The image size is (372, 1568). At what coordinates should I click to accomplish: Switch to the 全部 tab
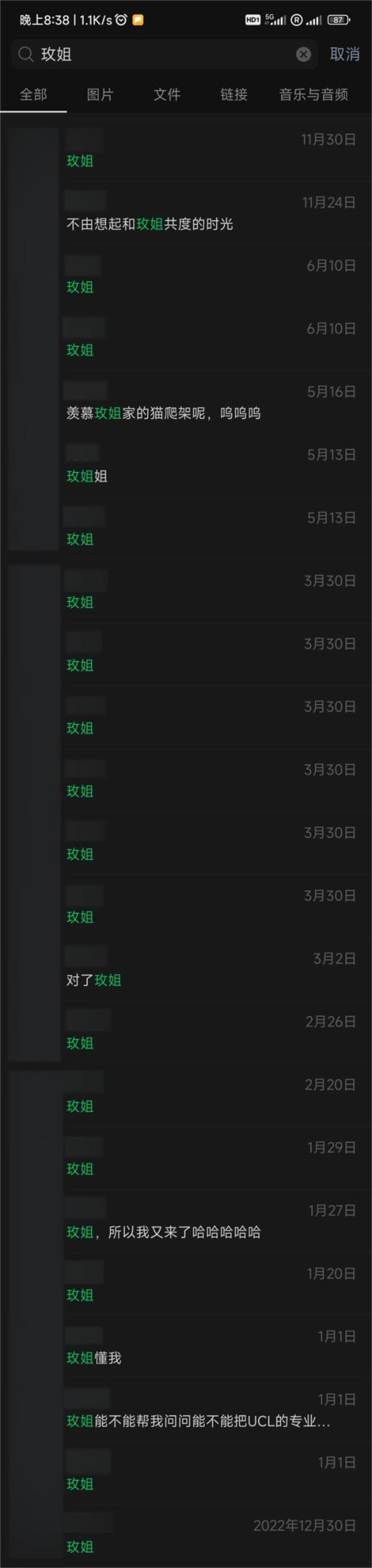[33, 94]
